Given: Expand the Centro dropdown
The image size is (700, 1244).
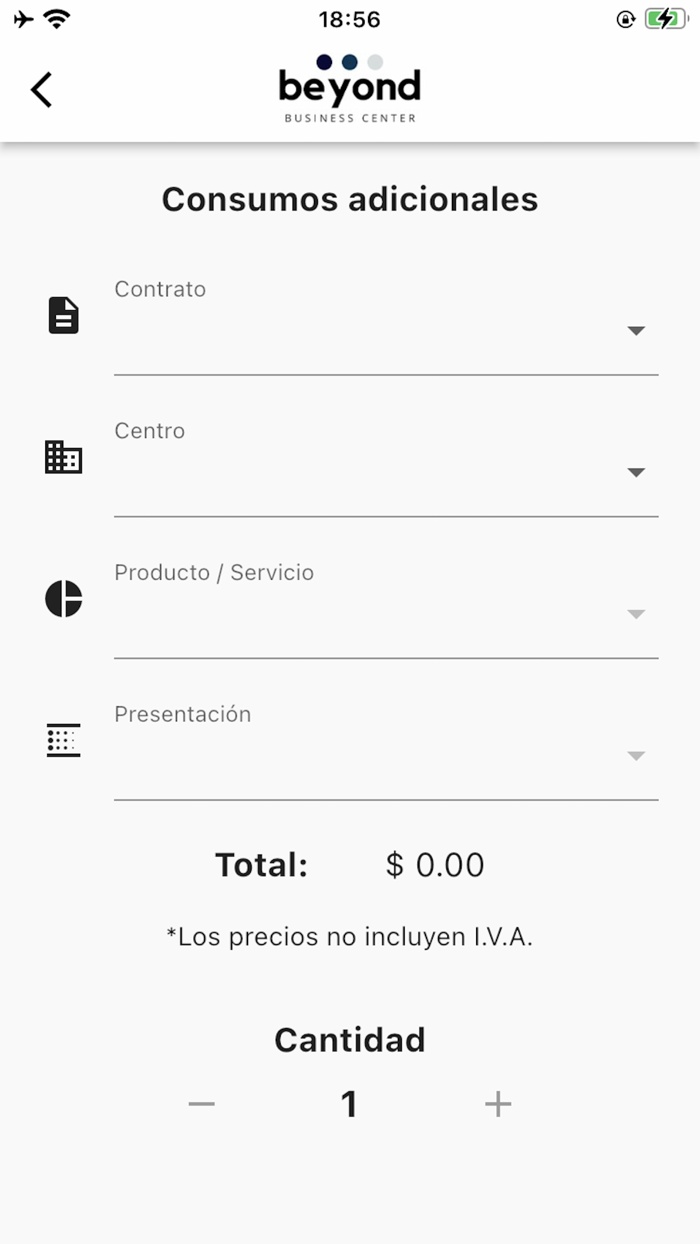Looking at the screenshot, I should [x=385, y=473].
